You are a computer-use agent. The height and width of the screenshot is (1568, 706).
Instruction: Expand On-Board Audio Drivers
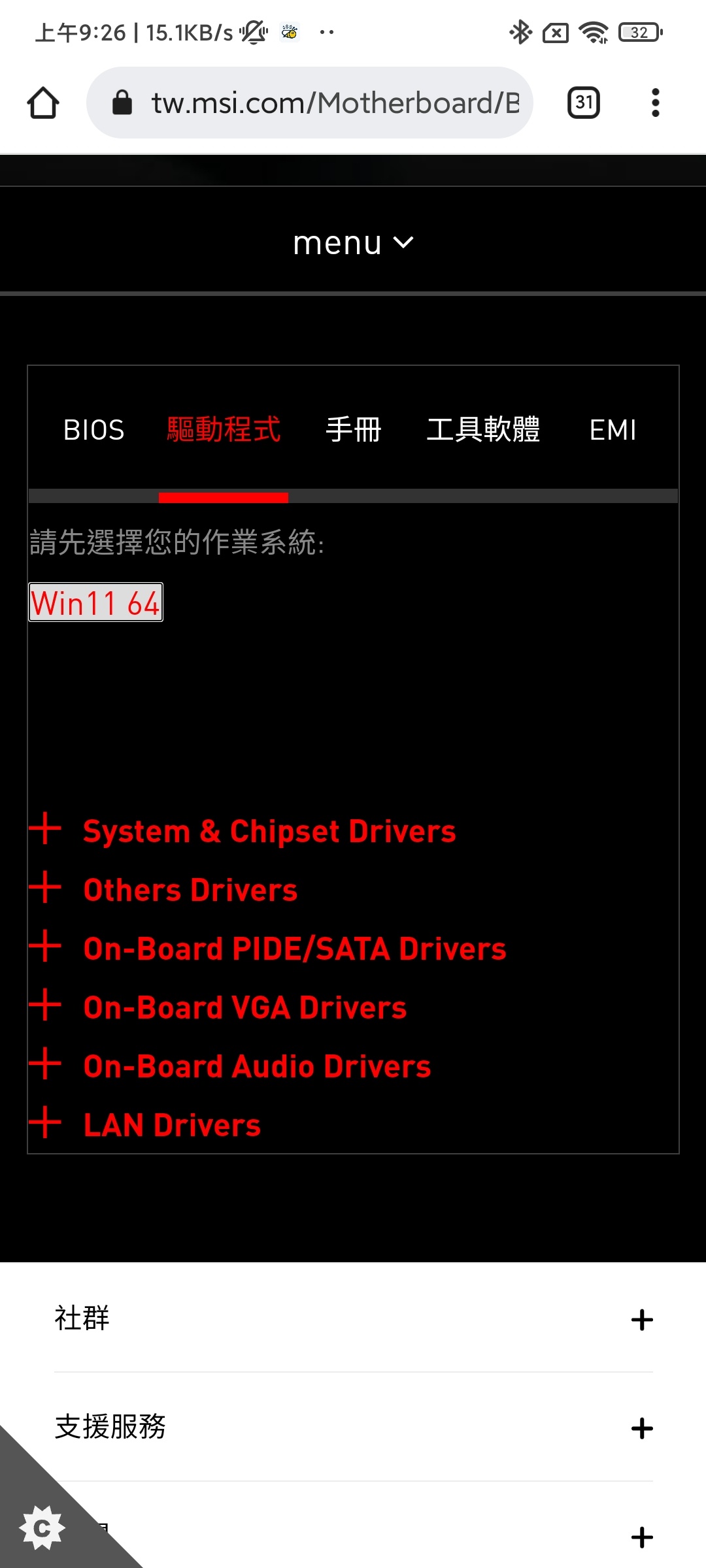[x=257, y=1066]
